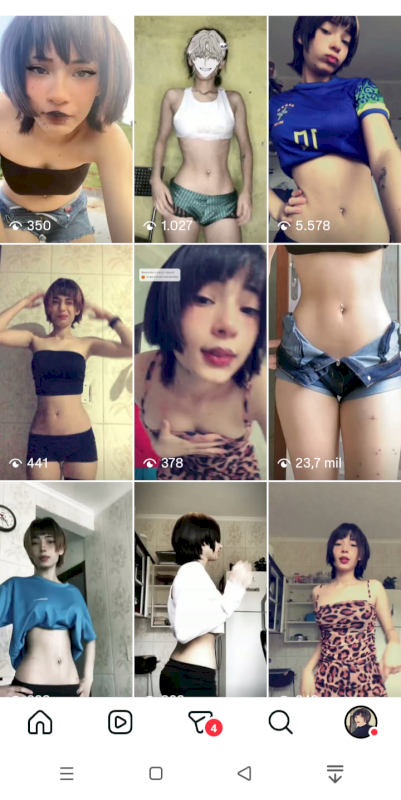Open the reel with 5.578 views

pos(335,129)
